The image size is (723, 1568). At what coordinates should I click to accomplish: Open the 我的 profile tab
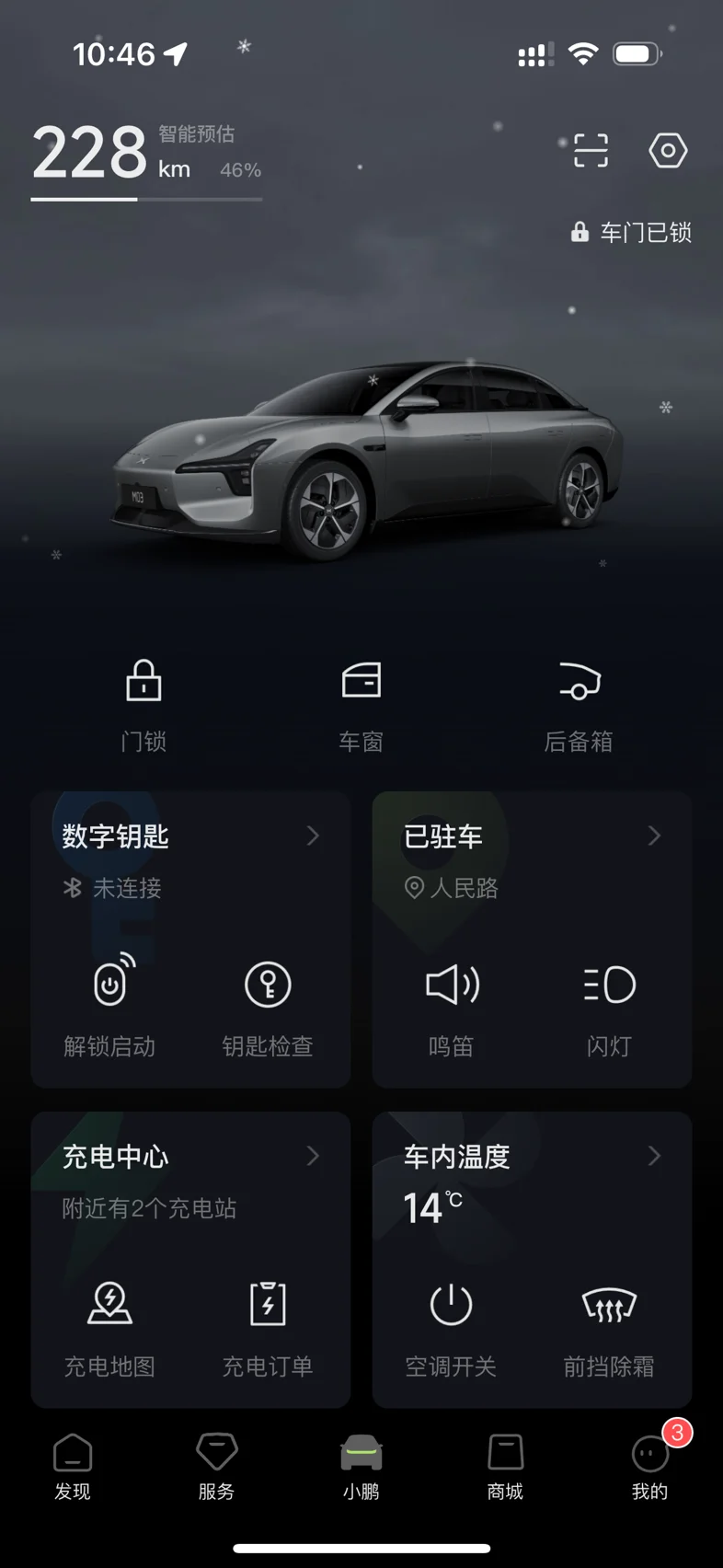coord(650,1467)
